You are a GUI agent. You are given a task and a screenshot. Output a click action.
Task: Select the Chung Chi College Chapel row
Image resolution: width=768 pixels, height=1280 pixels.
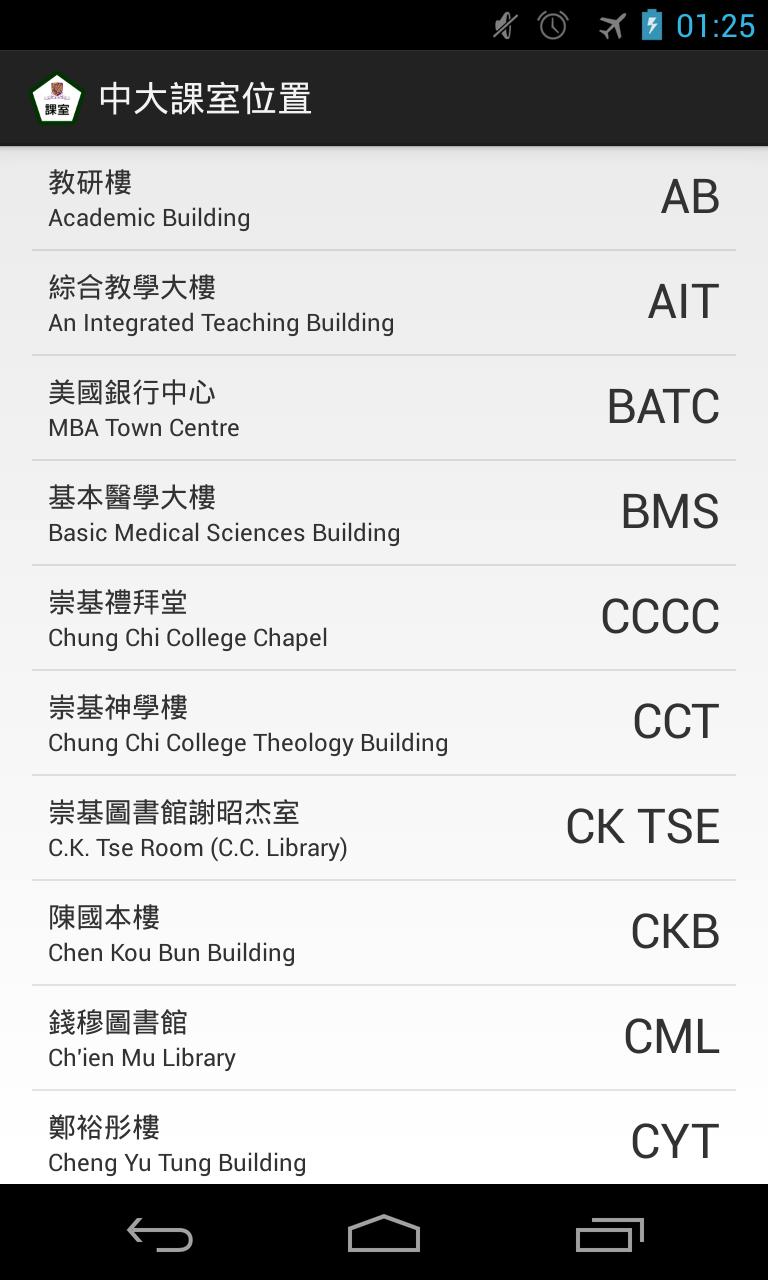tap(384, 617)
